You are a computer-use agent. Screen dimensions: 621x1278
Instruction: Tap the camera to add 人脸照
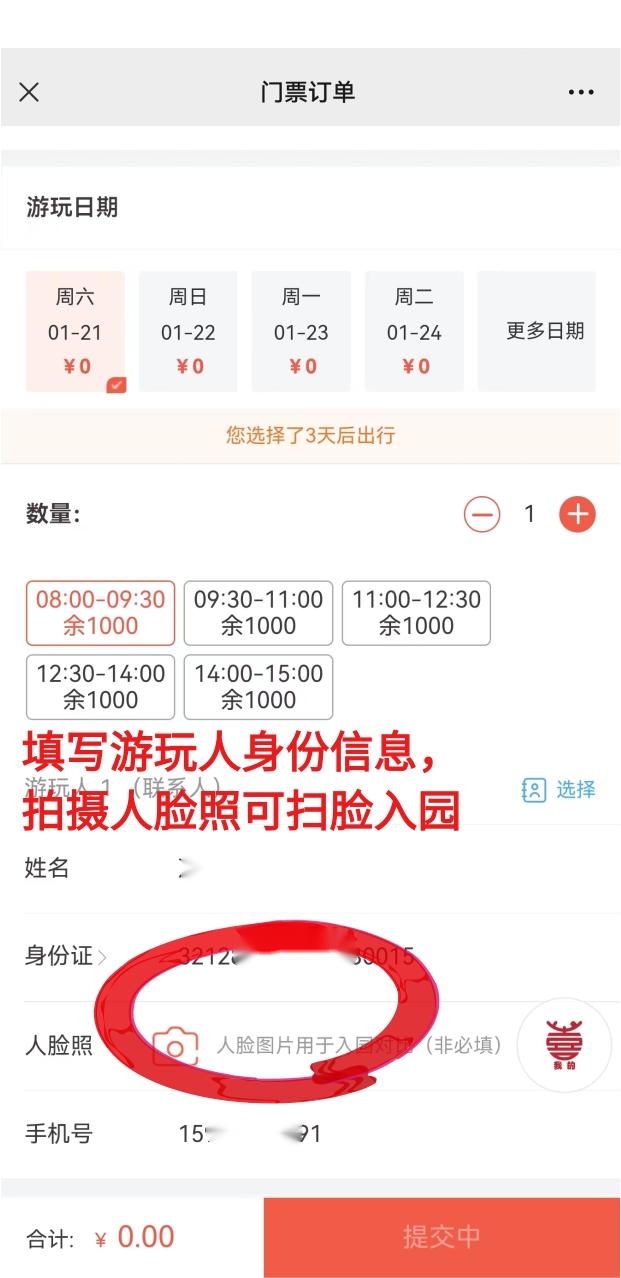176,1046
